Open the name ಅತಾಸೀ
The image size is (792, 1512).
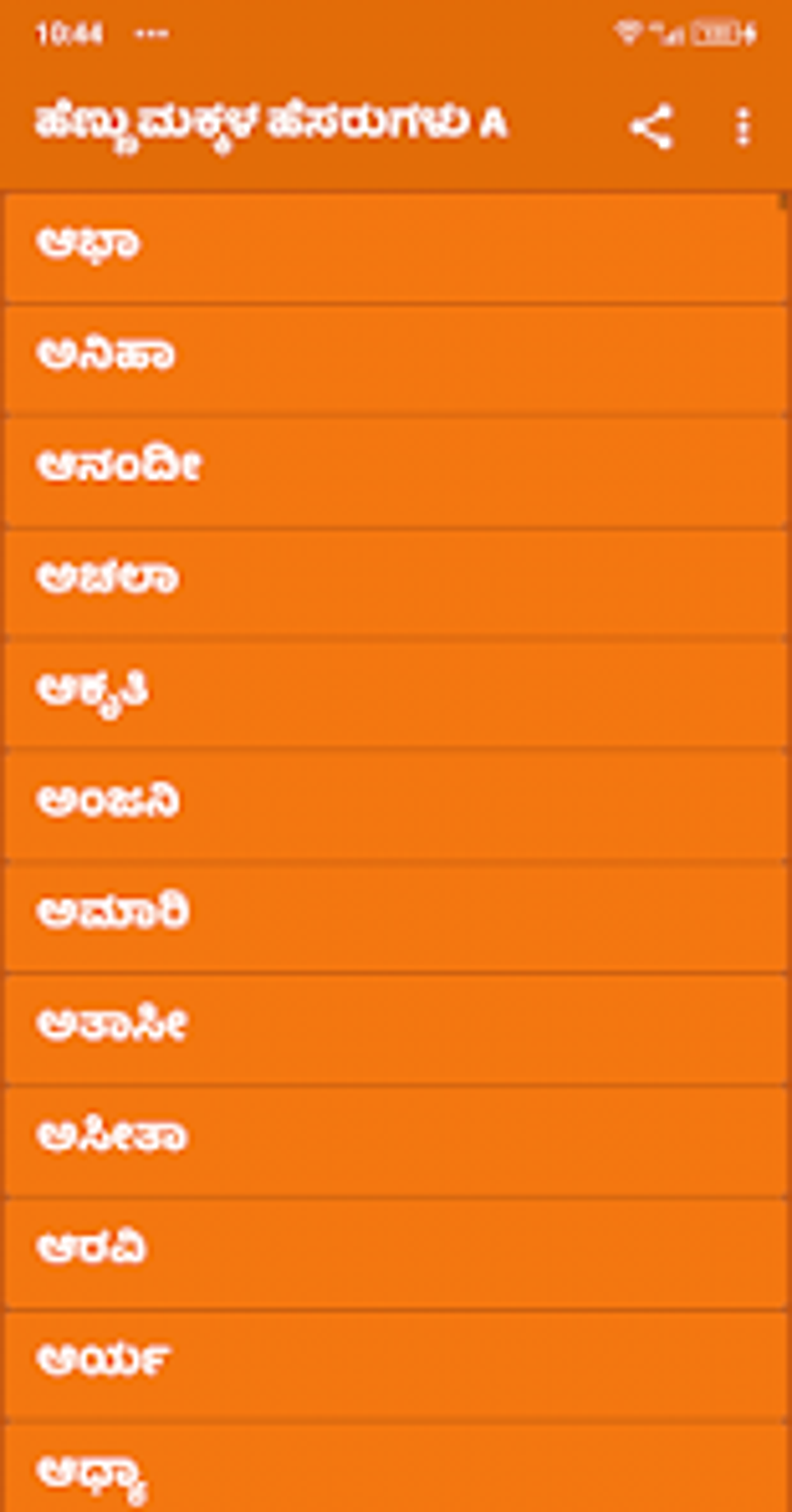coord(396,1026)
